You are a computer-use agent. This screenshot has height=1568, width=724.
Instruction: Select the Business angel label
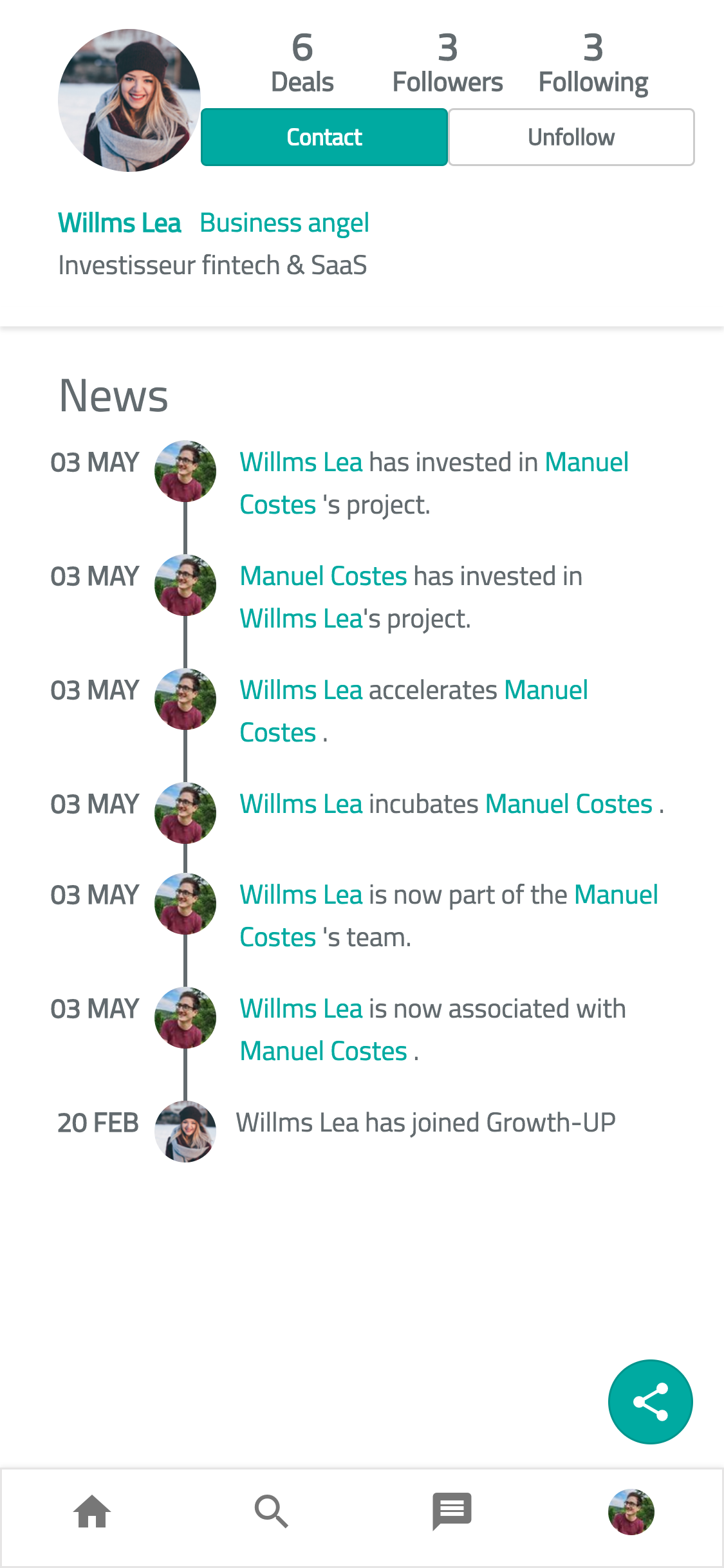tap(283, 222)
